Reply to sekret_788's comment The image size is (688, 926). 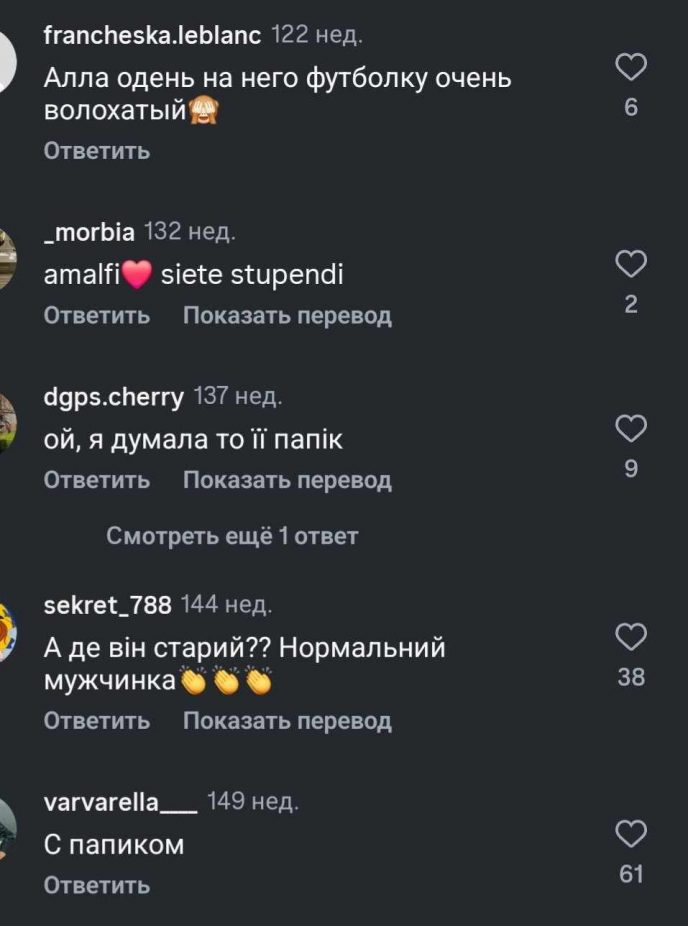pos(97,721)
